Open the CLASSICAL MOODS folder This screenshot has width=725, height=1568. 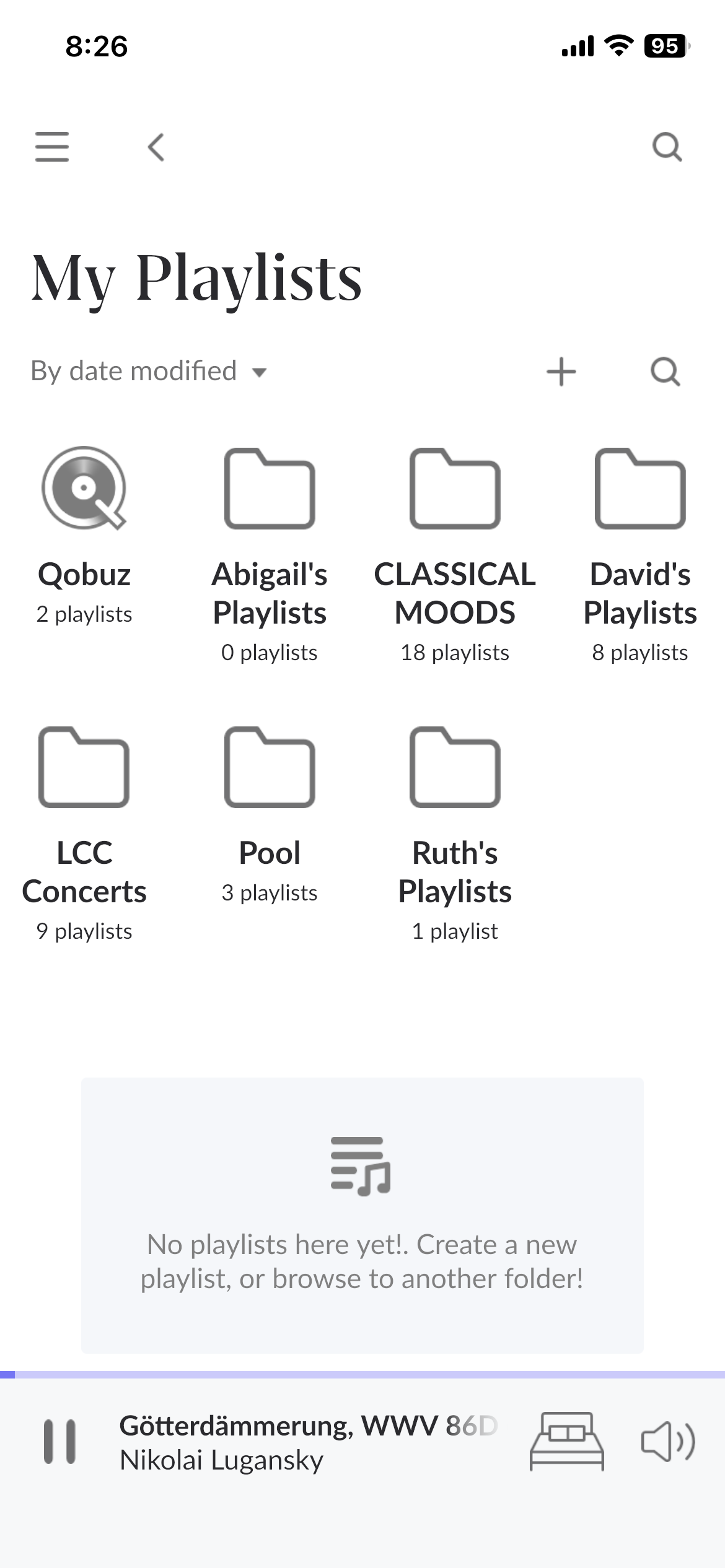coord(455,555)
